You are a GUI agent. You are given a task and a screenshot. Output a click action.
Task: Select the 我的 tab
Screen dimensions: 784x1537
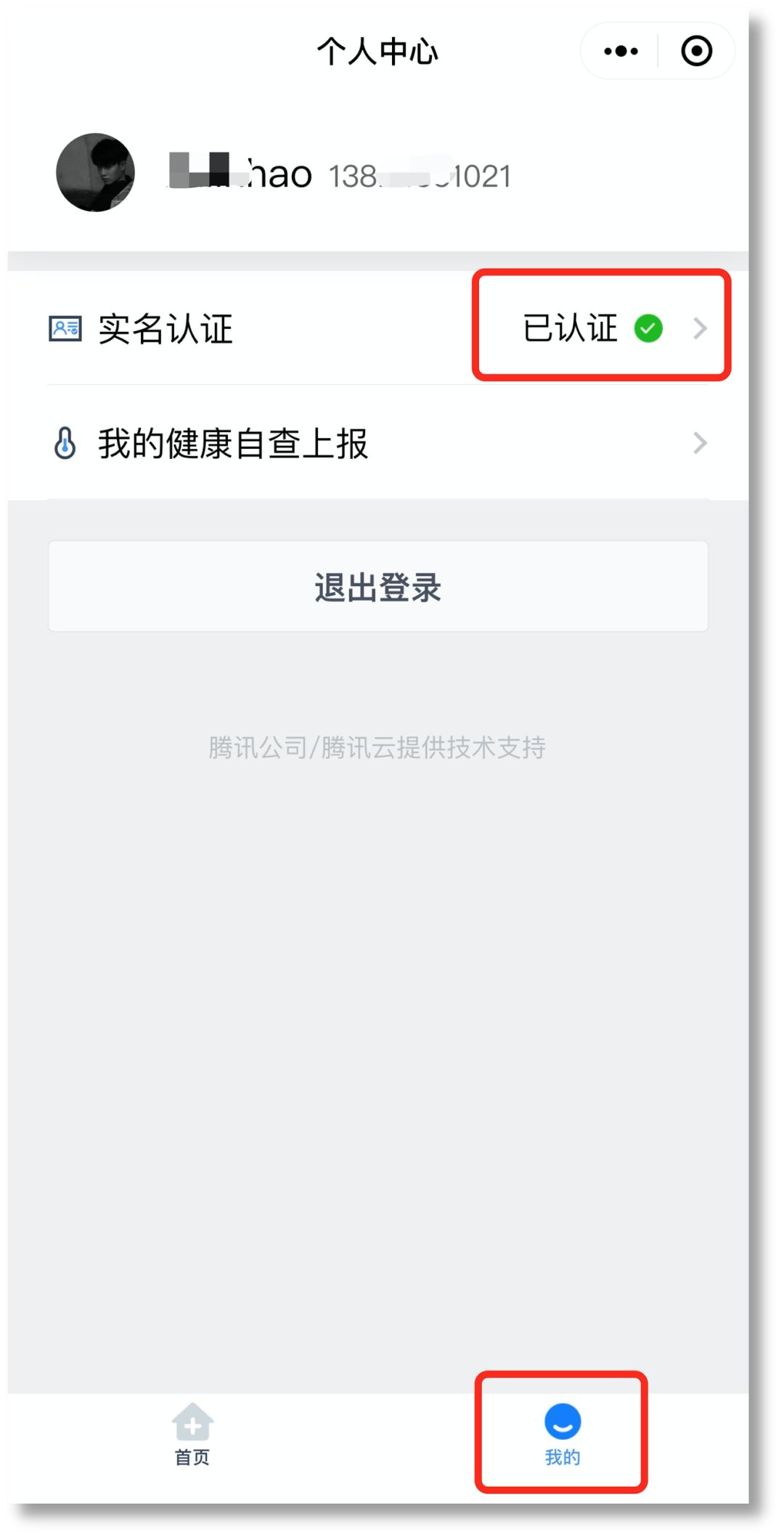562,1434
